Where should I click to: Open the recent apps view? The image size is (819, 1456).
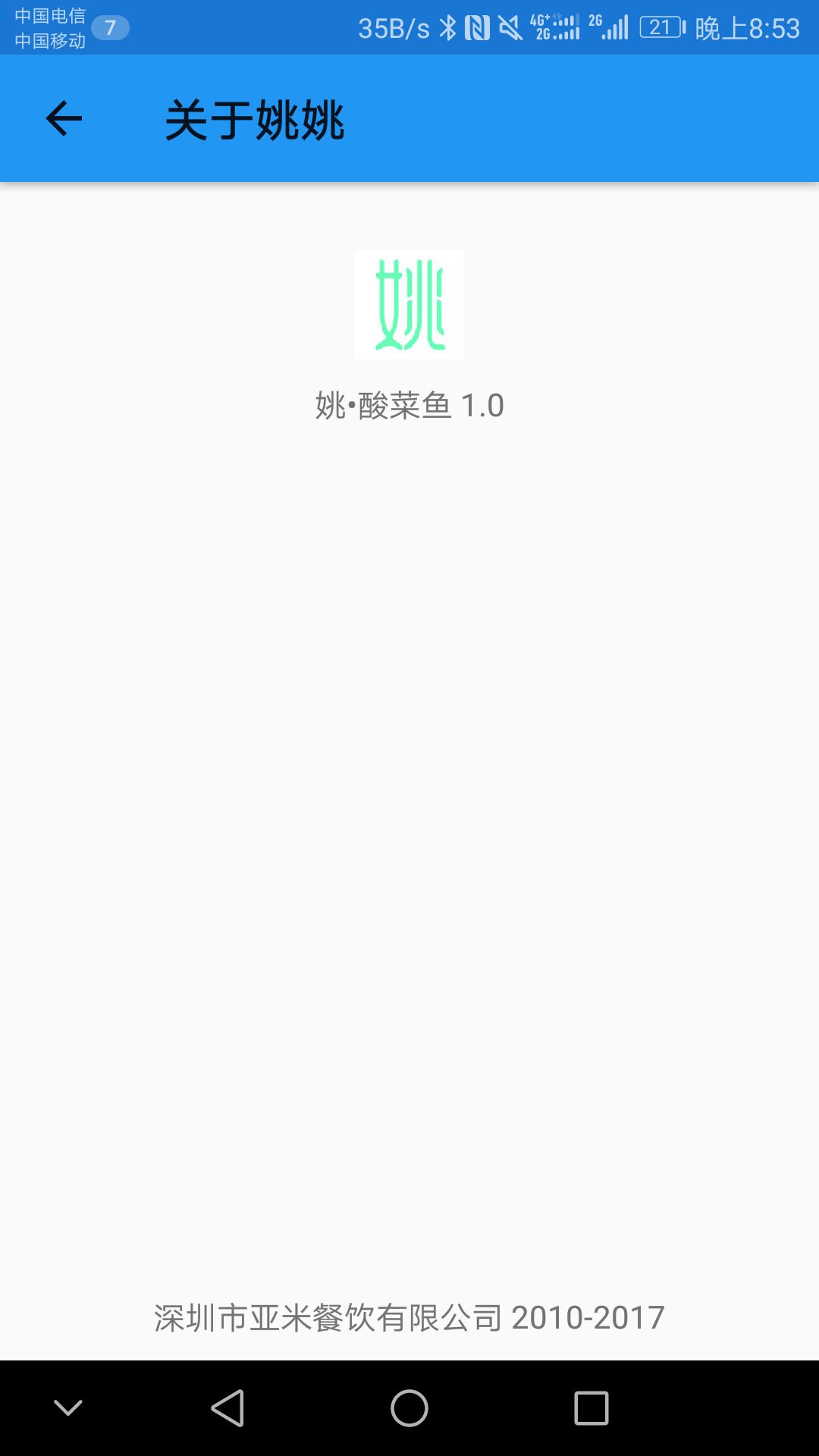(591, 1408)
